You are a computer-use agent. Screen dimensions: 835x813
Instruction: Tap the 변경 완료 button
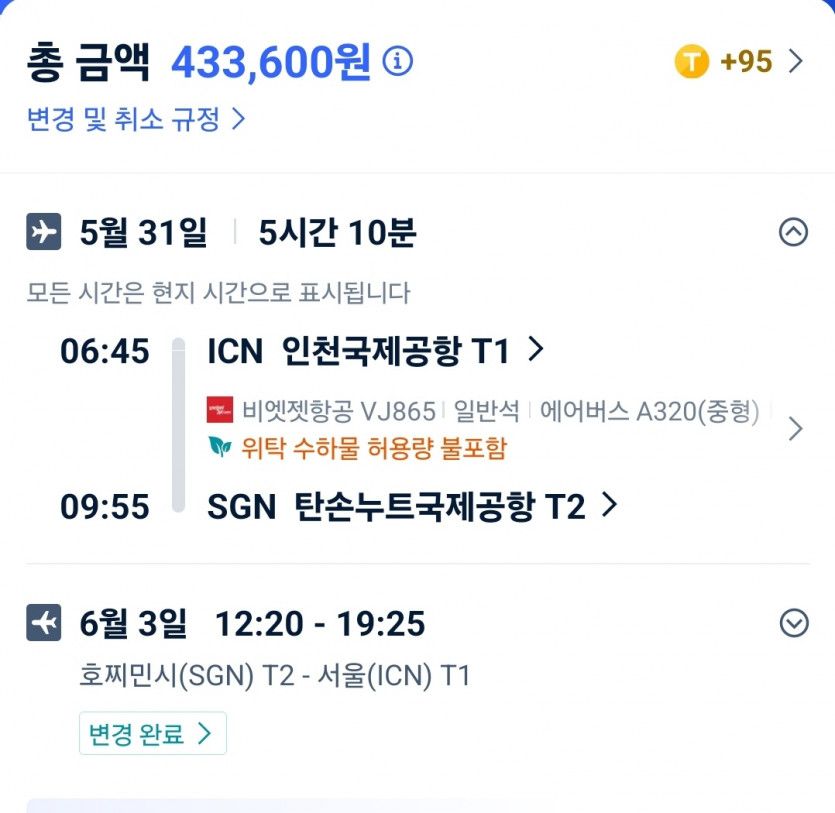coord(152,733)
